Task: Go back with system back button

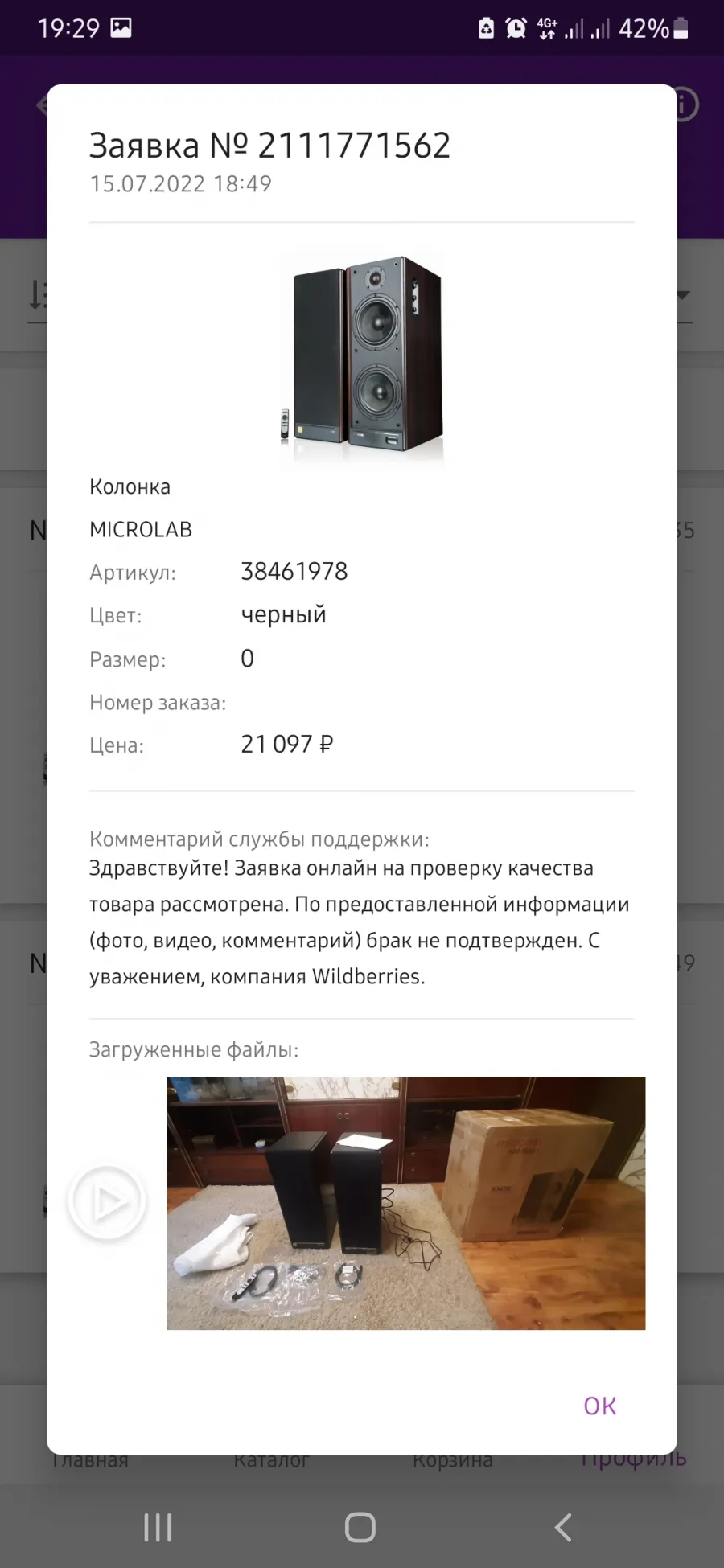Action: pyautogui.click(x=563, y=1527)
